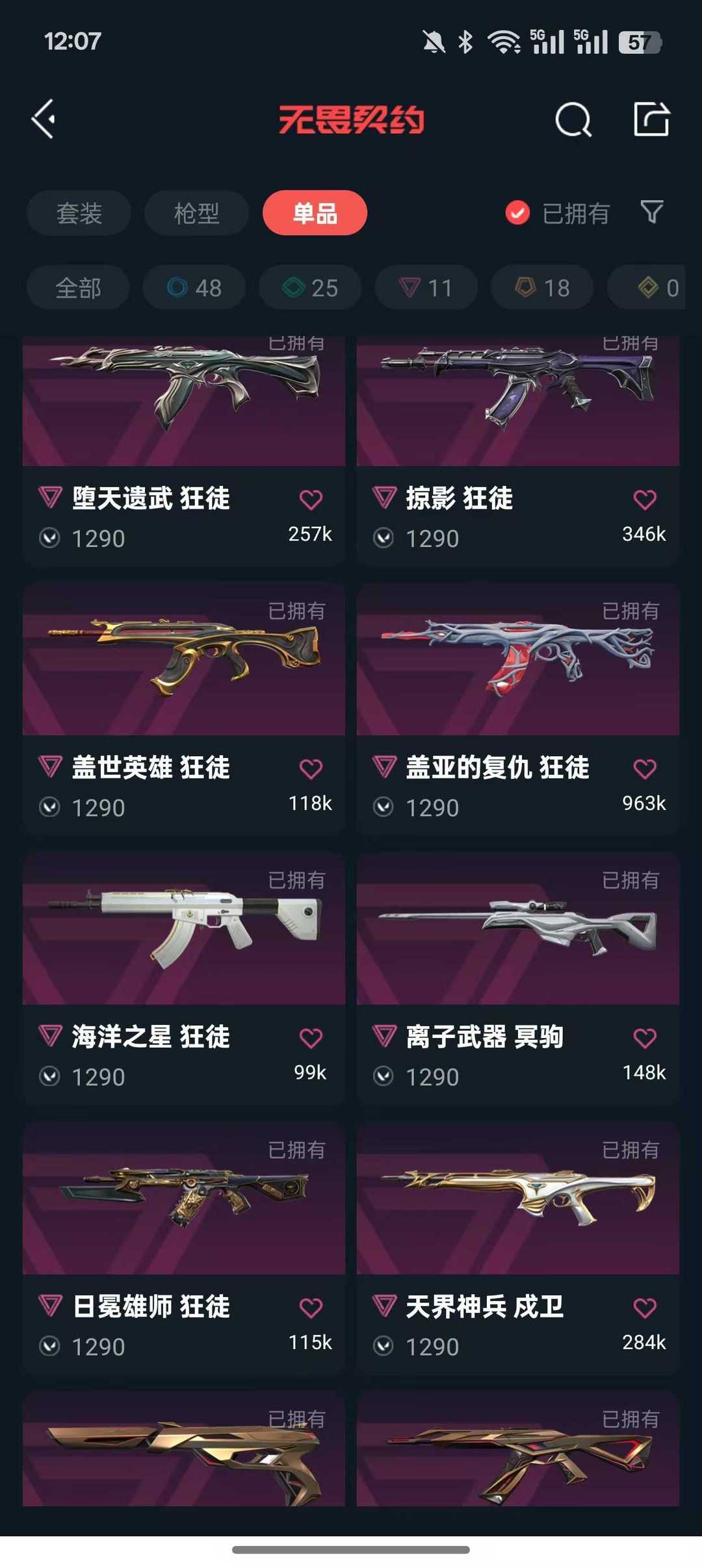Viewport: 702px width, 1568px height.
Task: Open the 堕天遗武 狂徒 skin card
Action: 184,451
